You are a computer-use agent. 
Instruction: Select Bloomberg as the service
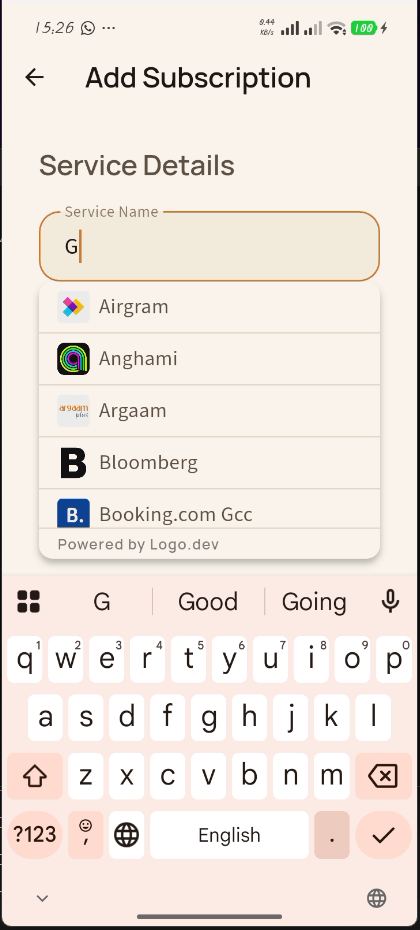coord(209,463)
